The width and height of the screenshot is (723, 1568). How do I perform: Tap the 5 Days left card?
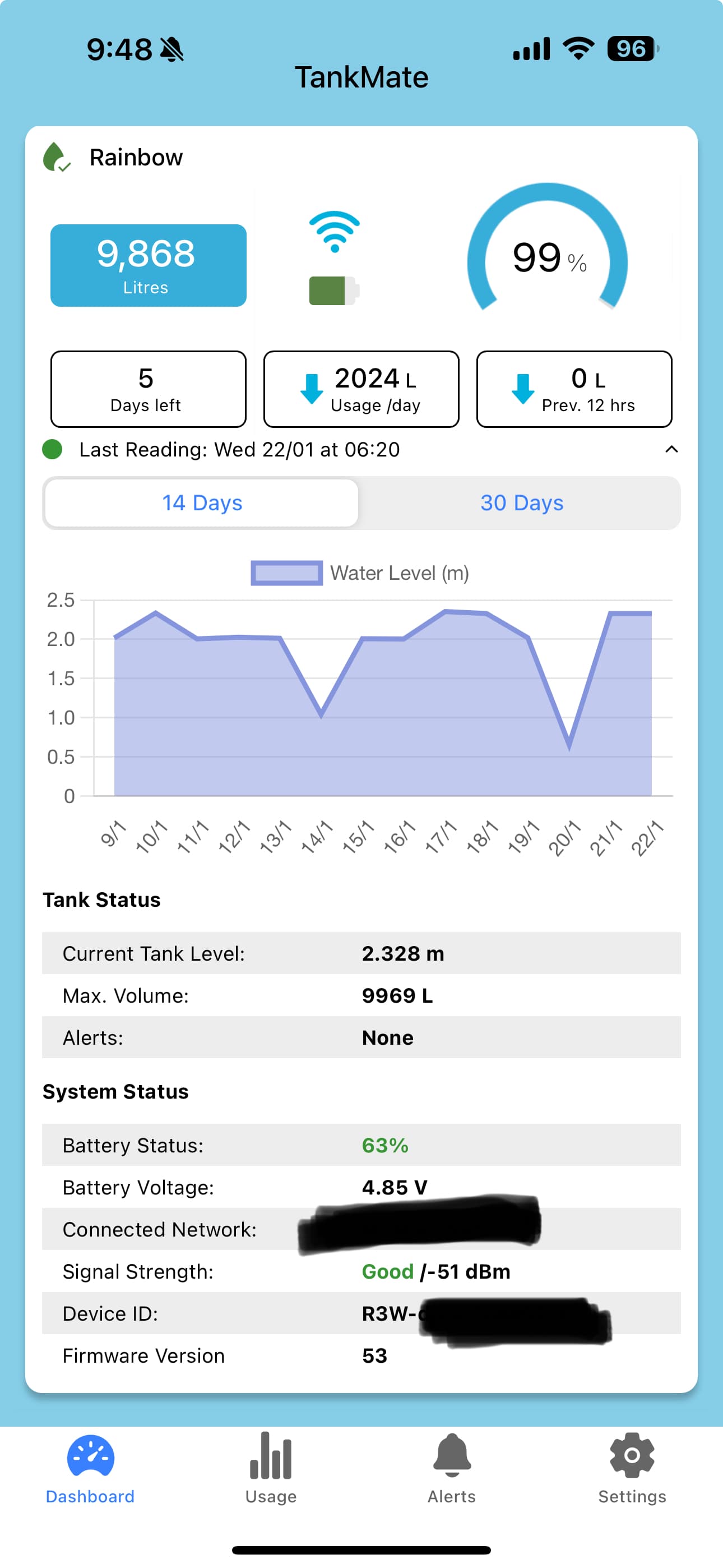pos(147,389)
